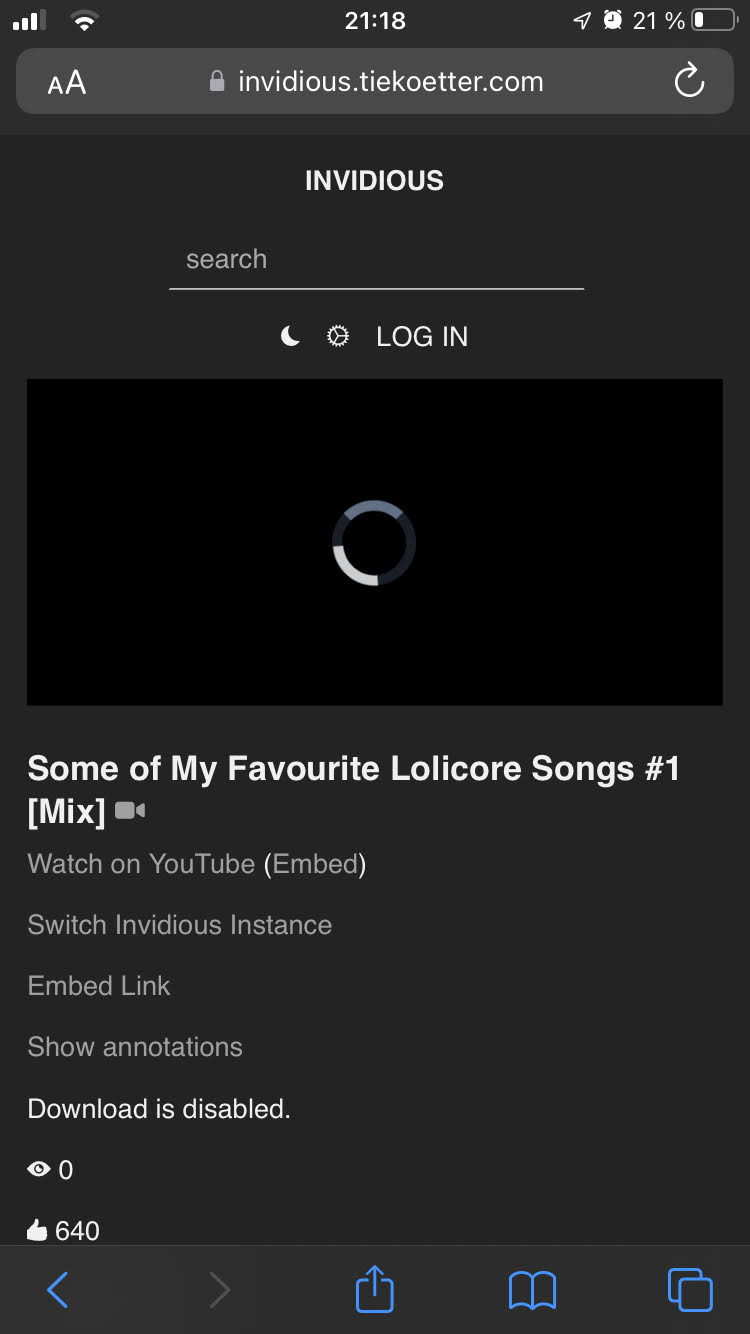
Task: Open the tab overview with the tabs icon
Action: pos(689,1289)
